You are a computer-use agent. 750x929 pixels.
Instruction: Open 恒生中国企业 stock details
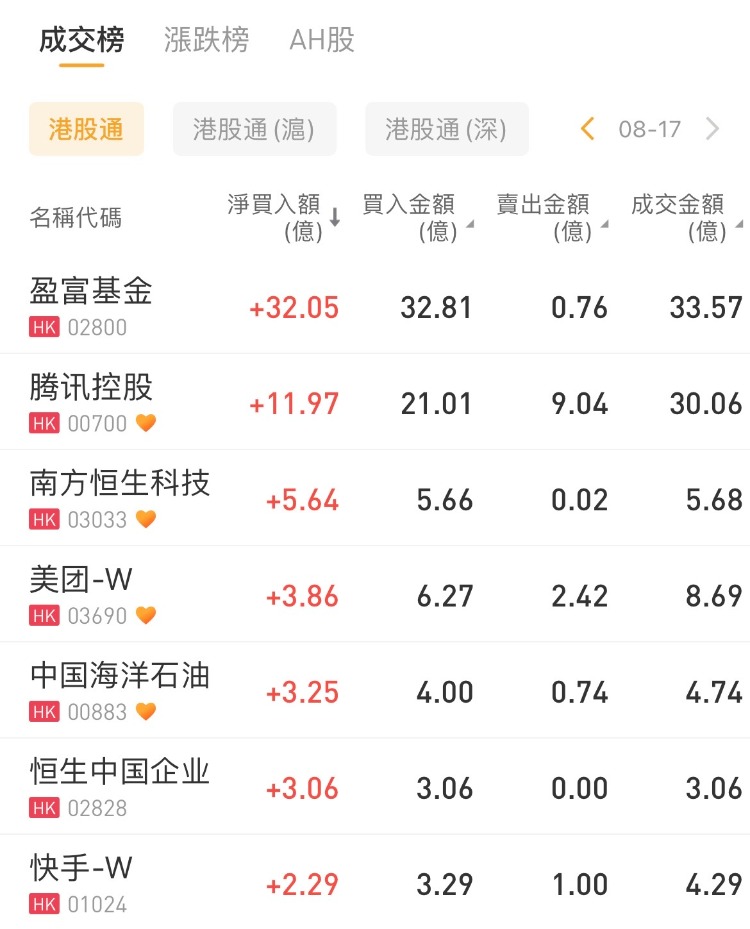120,785
